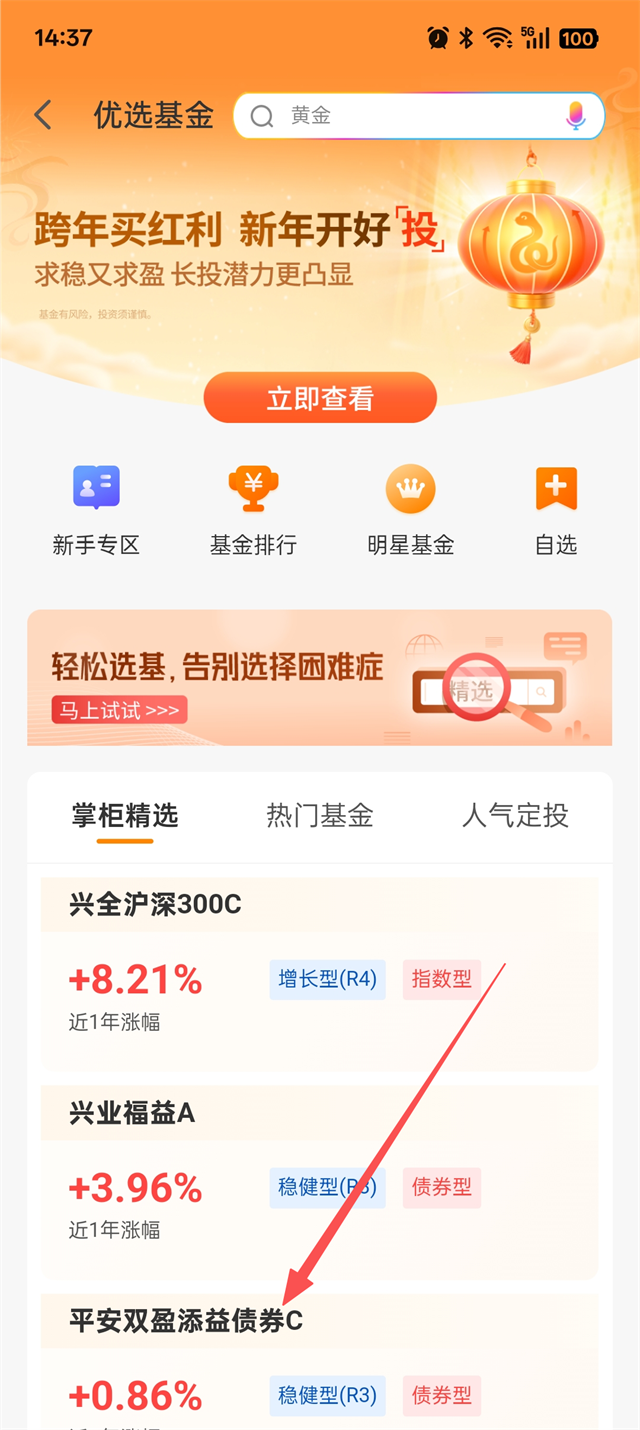Open 基金排行 rankings
The width and height of the screenshot is (640, 1430).
click(253, 510)
